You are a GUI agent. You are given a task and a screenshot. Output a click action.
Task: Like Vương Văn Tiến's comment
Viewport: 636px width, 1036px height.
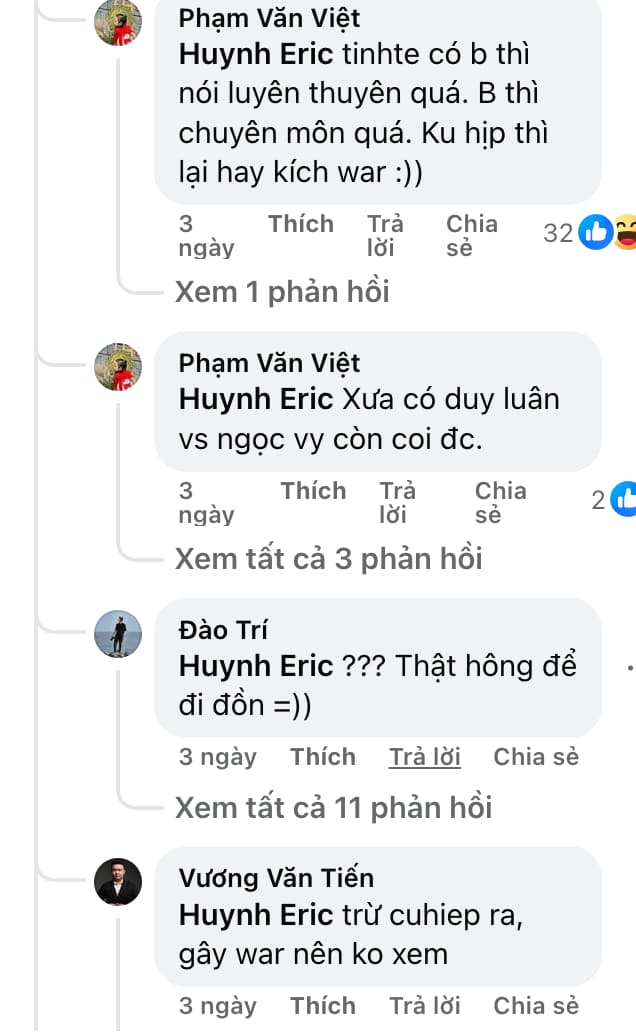click(323, 1006)
